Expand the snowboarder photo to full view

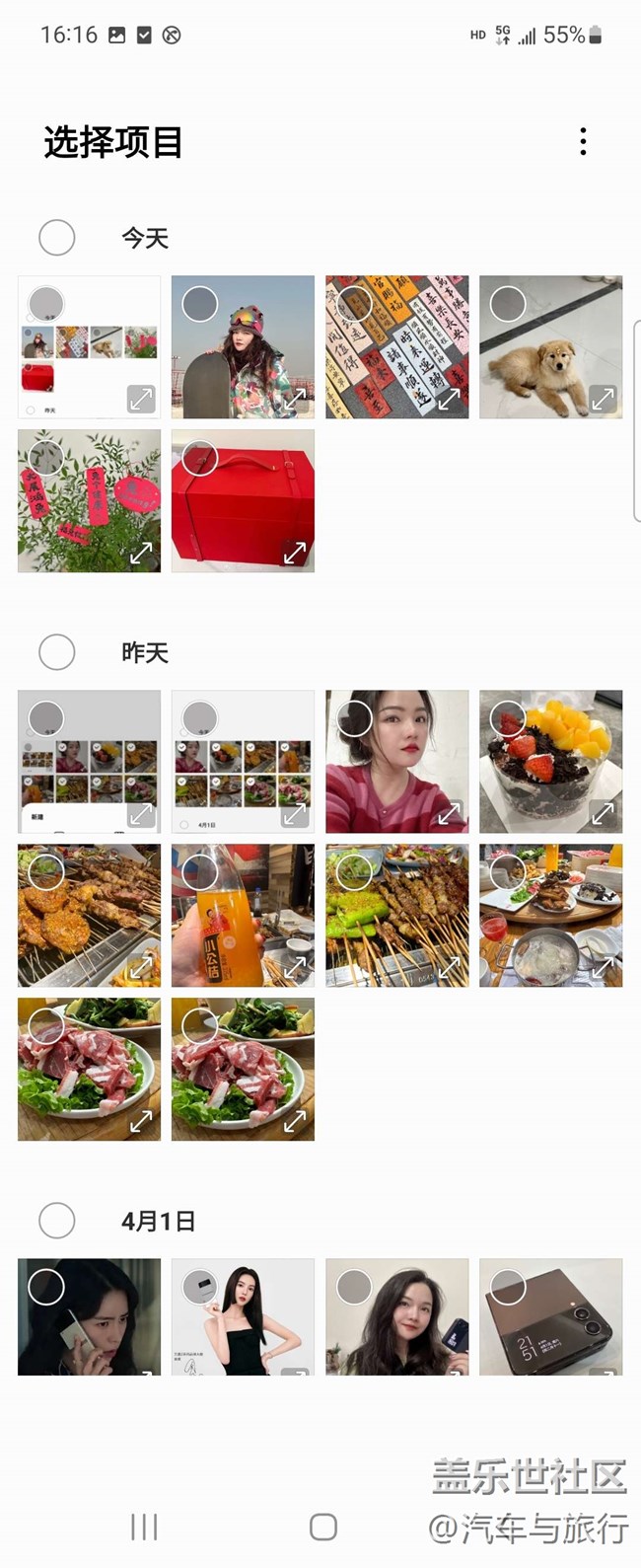pos(295,399)
